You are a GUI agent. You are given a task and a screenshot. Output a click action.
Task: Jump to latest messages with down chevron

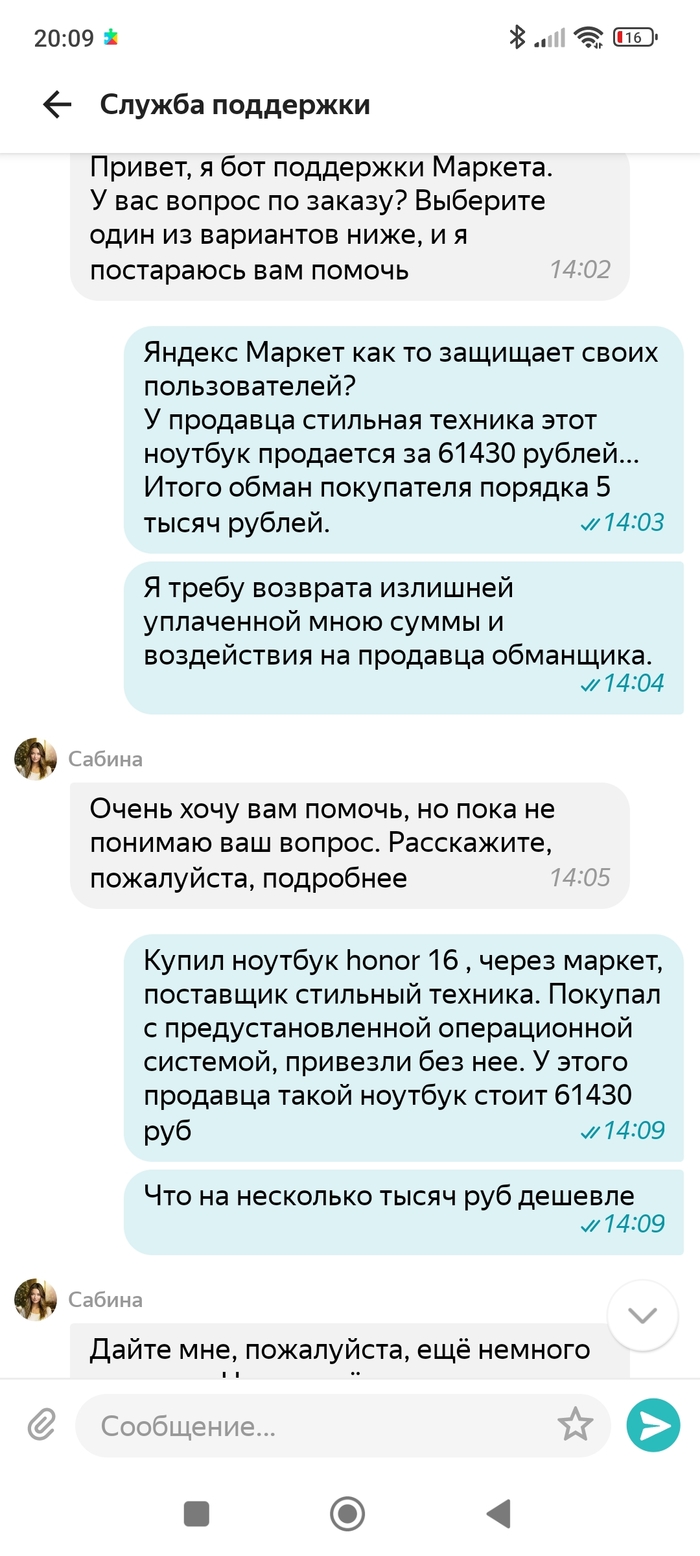coord(642,1315)
